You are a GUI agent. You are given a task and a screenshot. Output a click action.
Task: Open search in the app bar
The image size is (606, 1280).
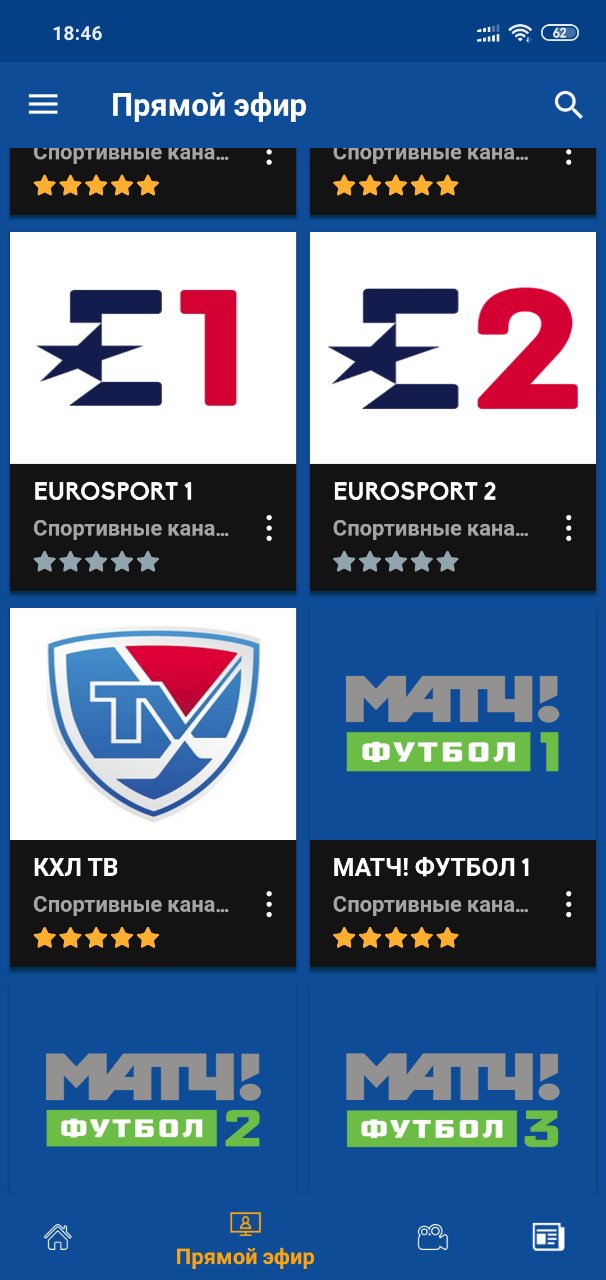tap(568, 105)
